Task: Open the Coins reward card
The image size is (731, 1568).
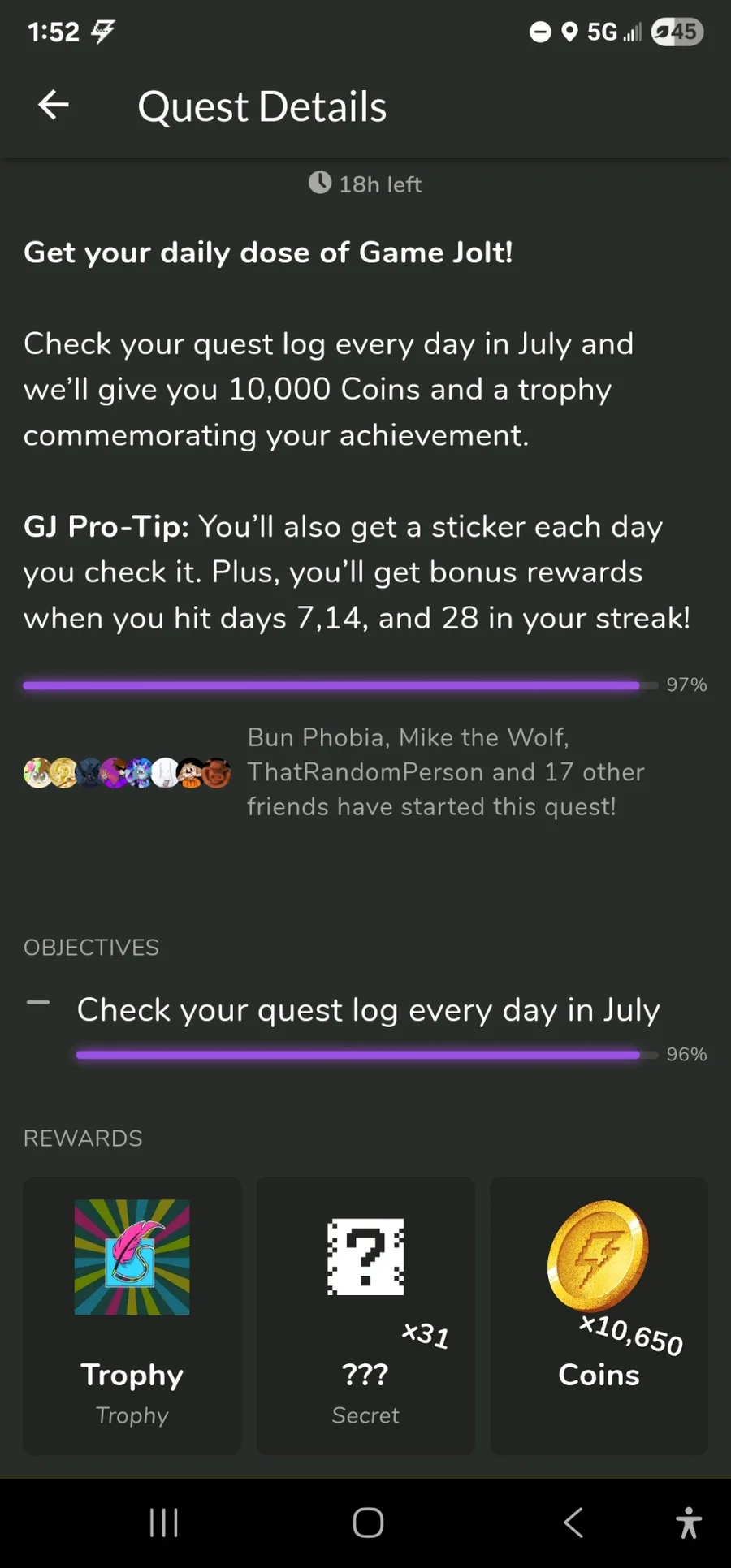Action: (x=599, y=1315)
